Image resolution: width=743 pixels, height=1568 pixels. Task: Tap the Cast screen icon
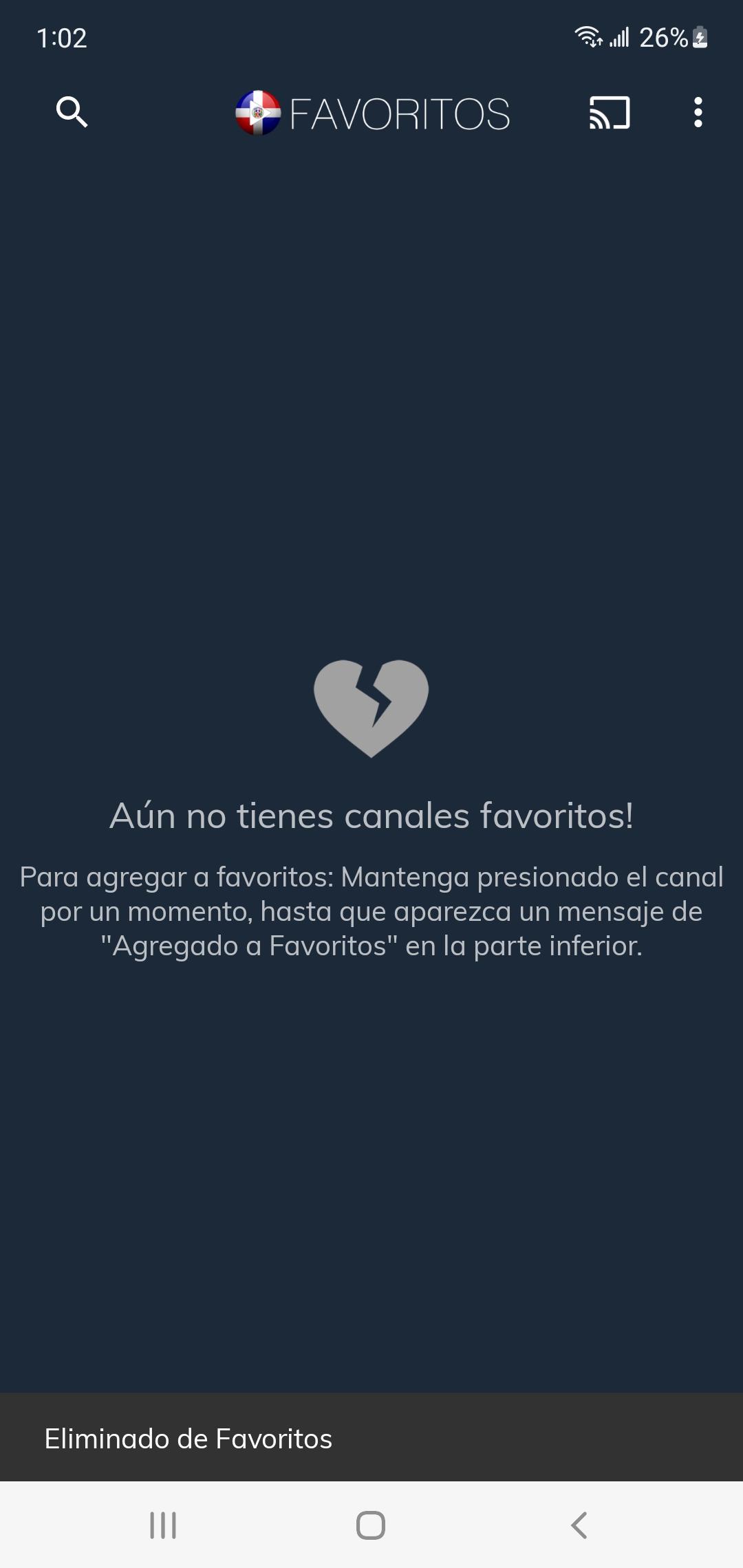(x=610, y=113)
